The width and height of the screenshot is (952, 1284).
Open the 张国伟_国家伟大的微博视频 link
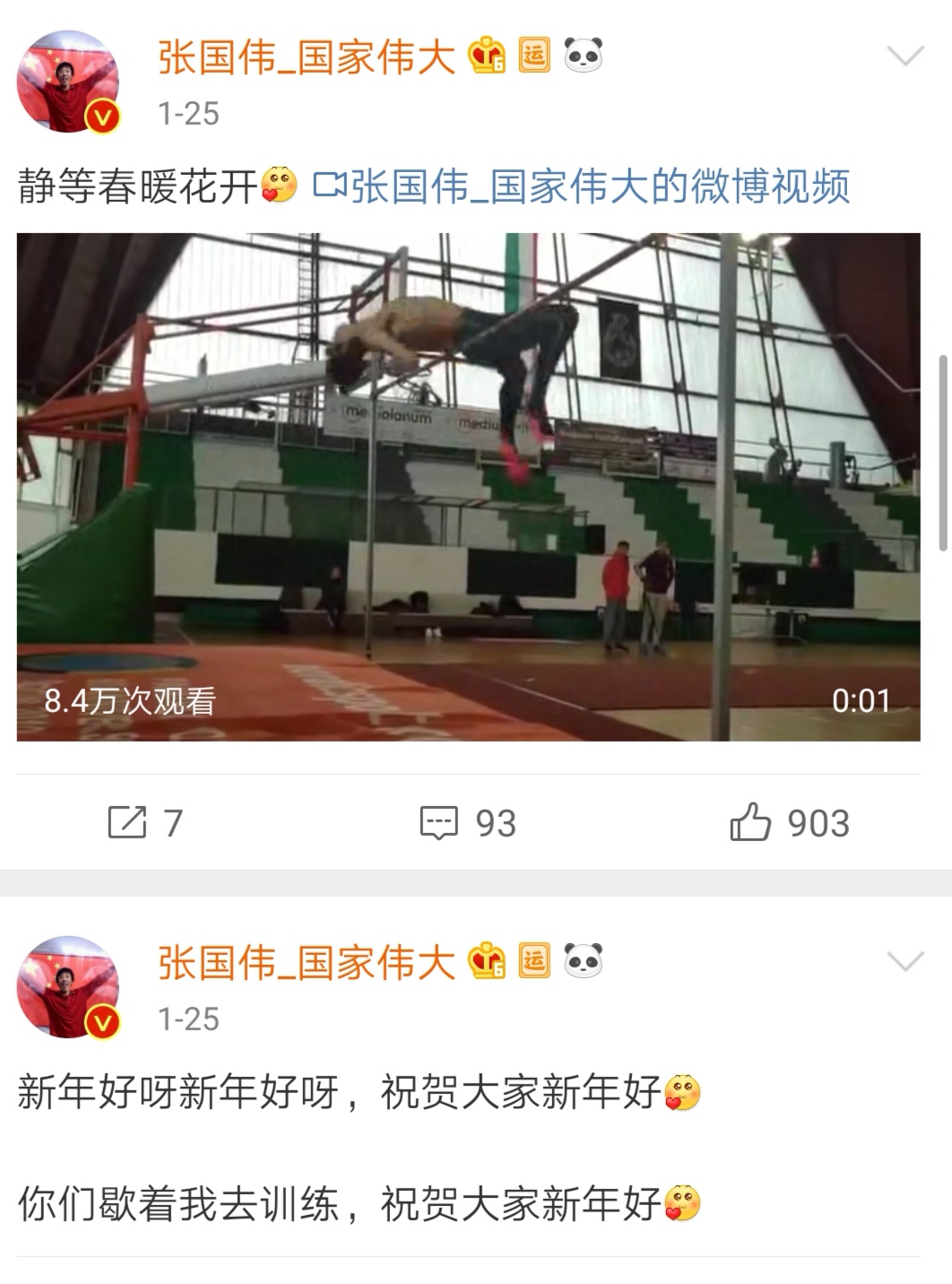coord(581,187)
